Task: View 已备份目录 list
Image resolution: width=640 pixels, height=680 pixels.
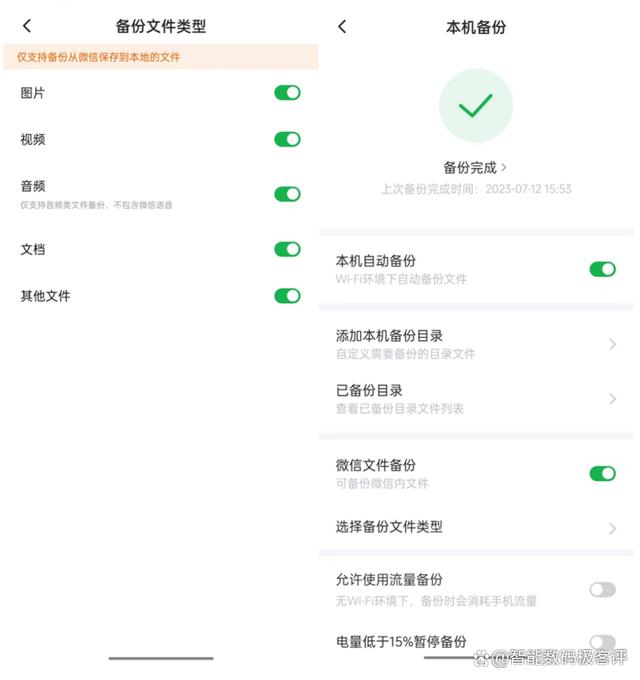Action: coord(475,398)
